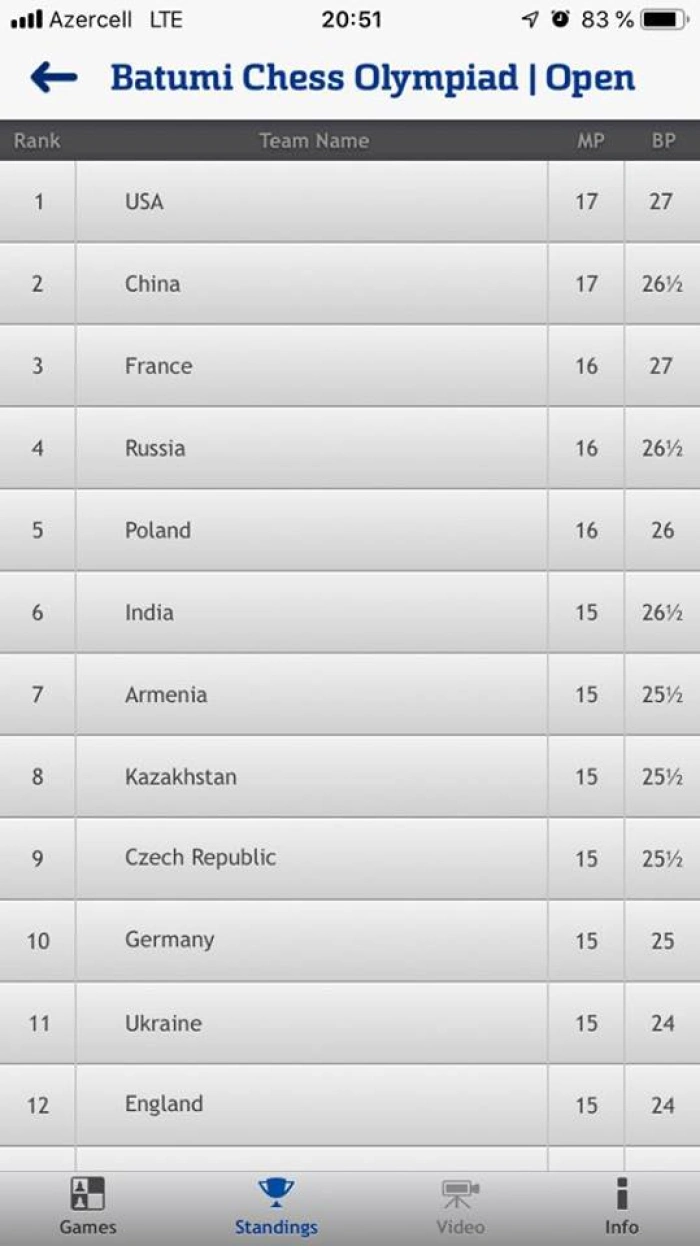
Task: Select the Standings tab
Action: pos(276,1206)
